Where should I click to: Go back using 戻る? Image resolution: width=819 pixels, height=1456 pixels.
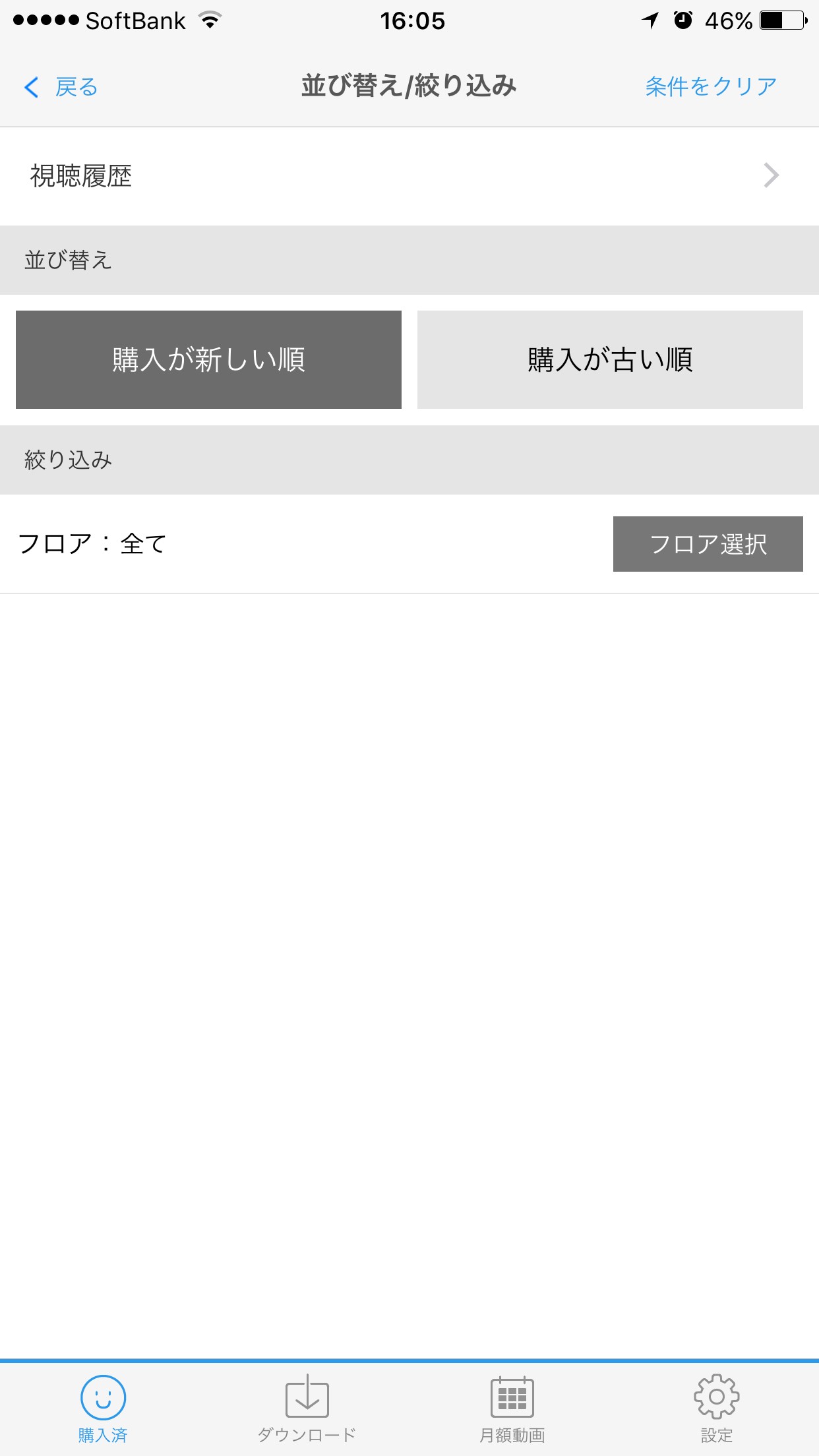(61, 87)
